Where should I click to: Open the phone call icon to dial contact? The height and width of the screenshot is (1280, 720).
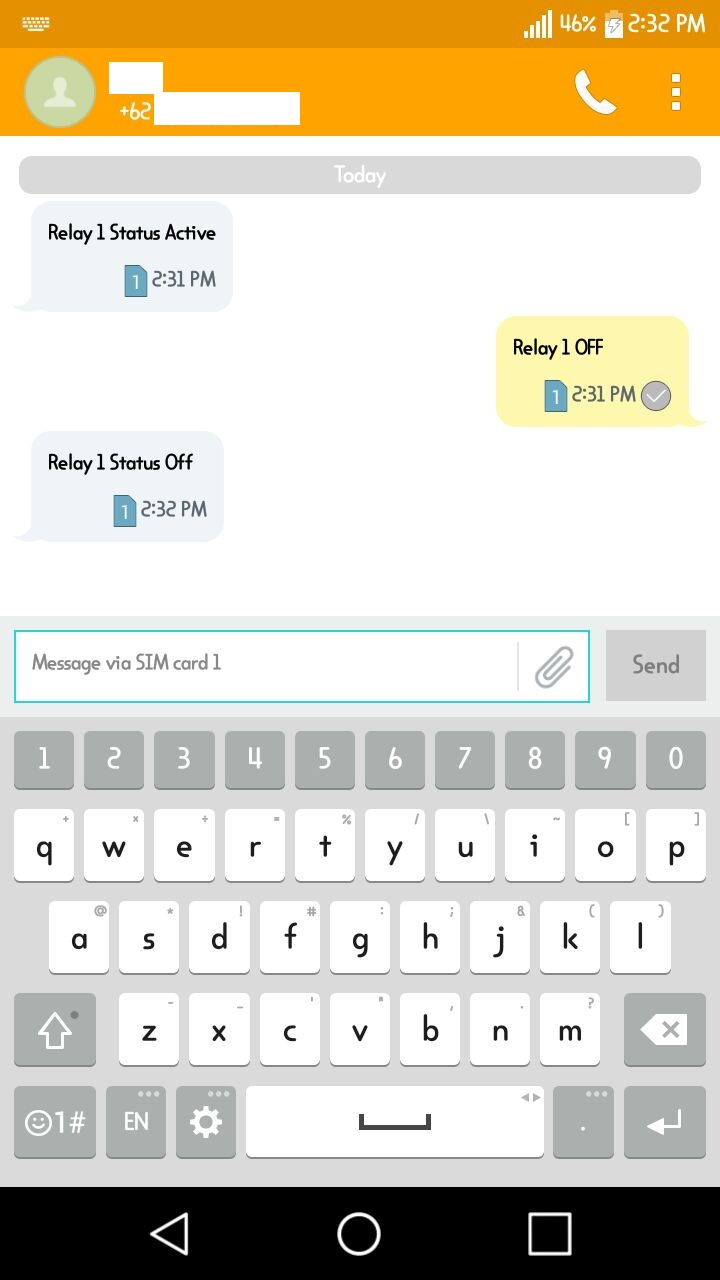click(594, 91)
